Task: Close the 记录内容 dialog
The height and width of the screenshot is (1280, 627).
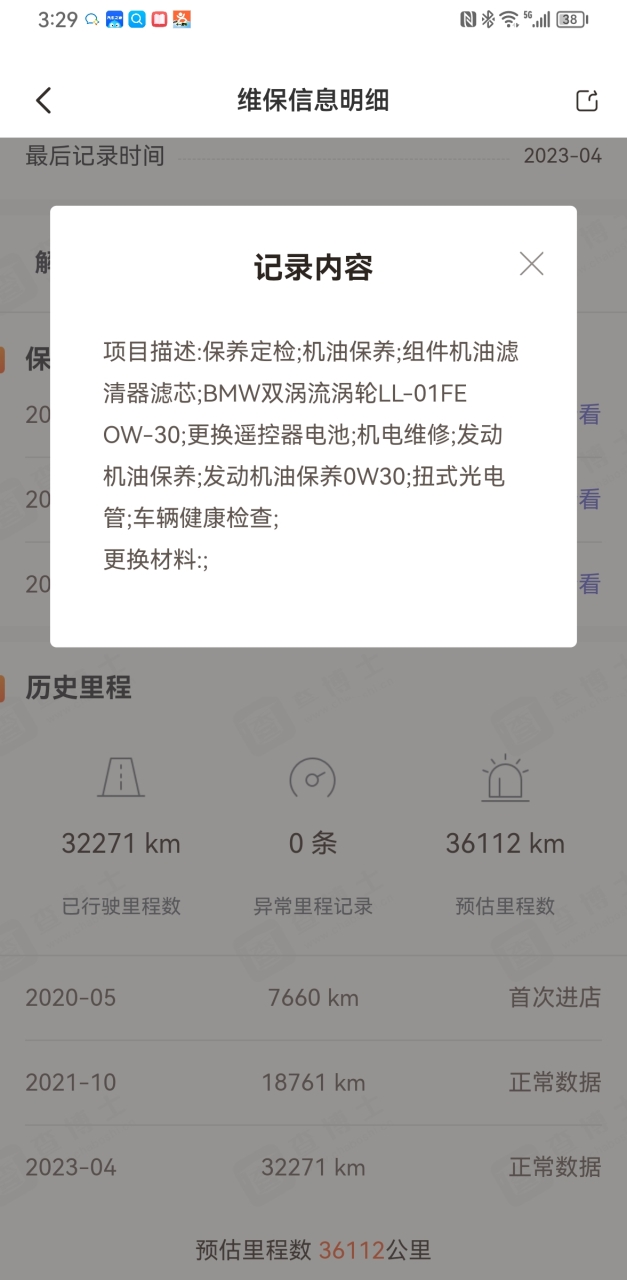Action: click(532, 264)
